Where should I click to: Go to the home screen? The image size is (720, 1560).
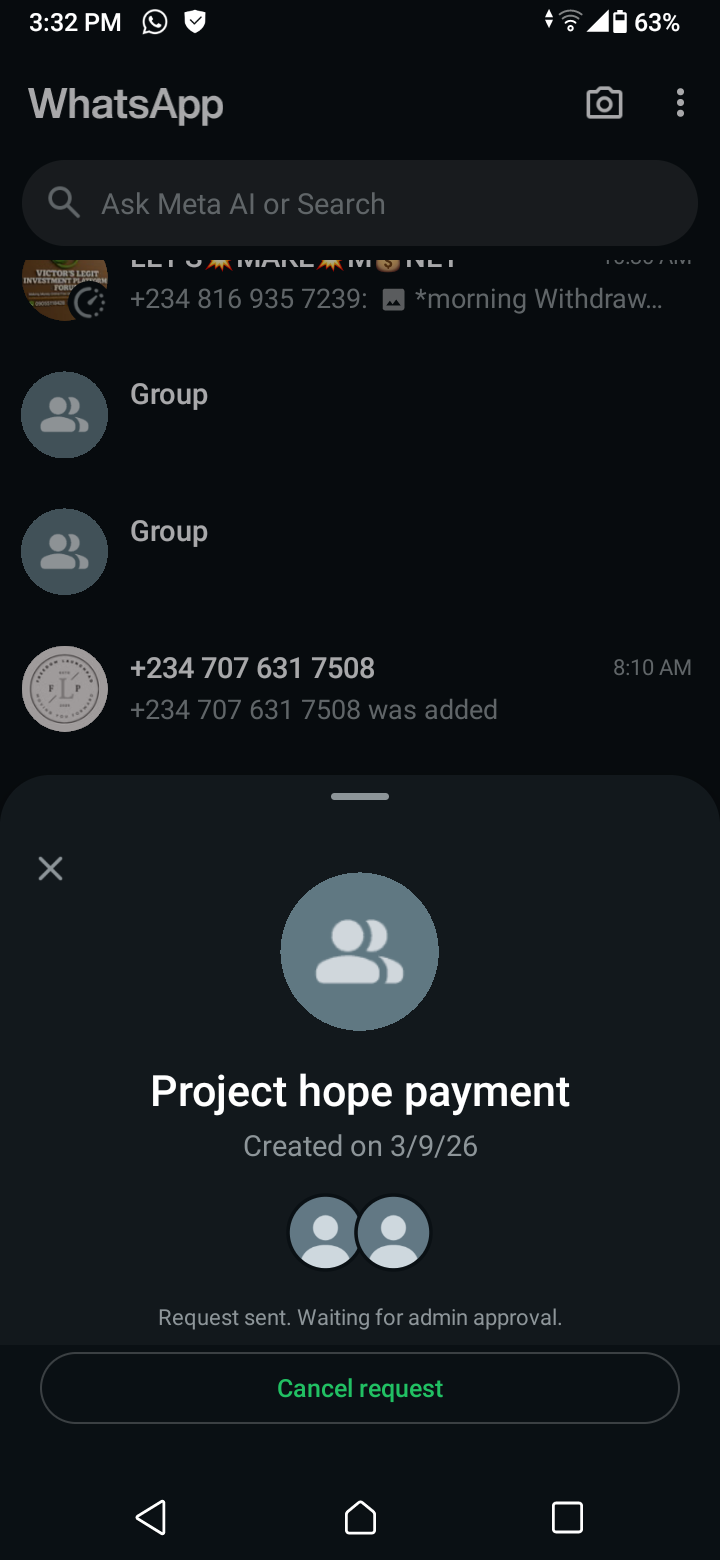360,1517
